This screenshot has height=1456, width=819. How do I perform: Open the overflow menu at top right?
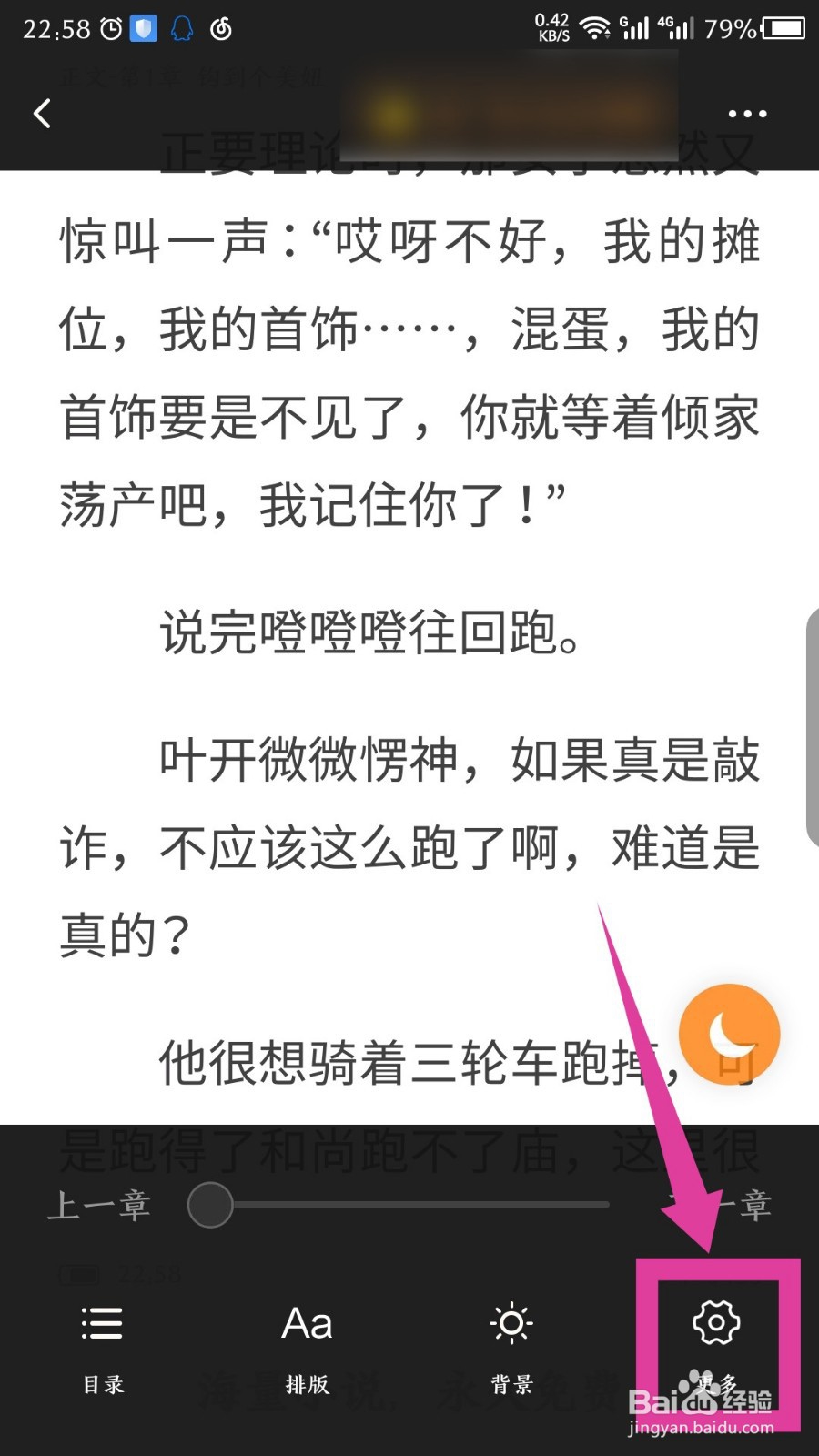(746, 113)
